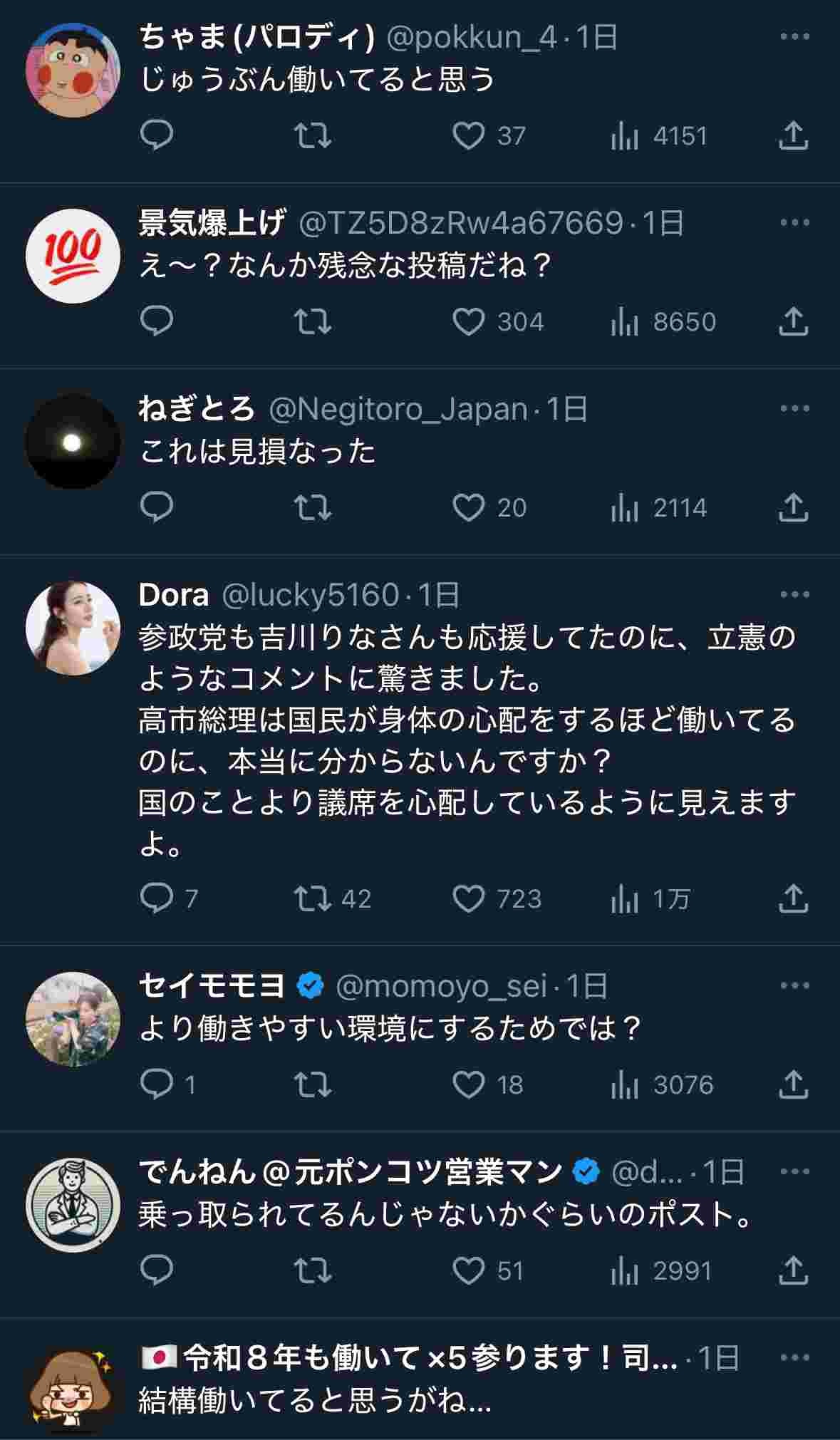The width and height of the screenshot is (840, 1440).
Task: Reply to Dora's comment
Action: [157, 898]
